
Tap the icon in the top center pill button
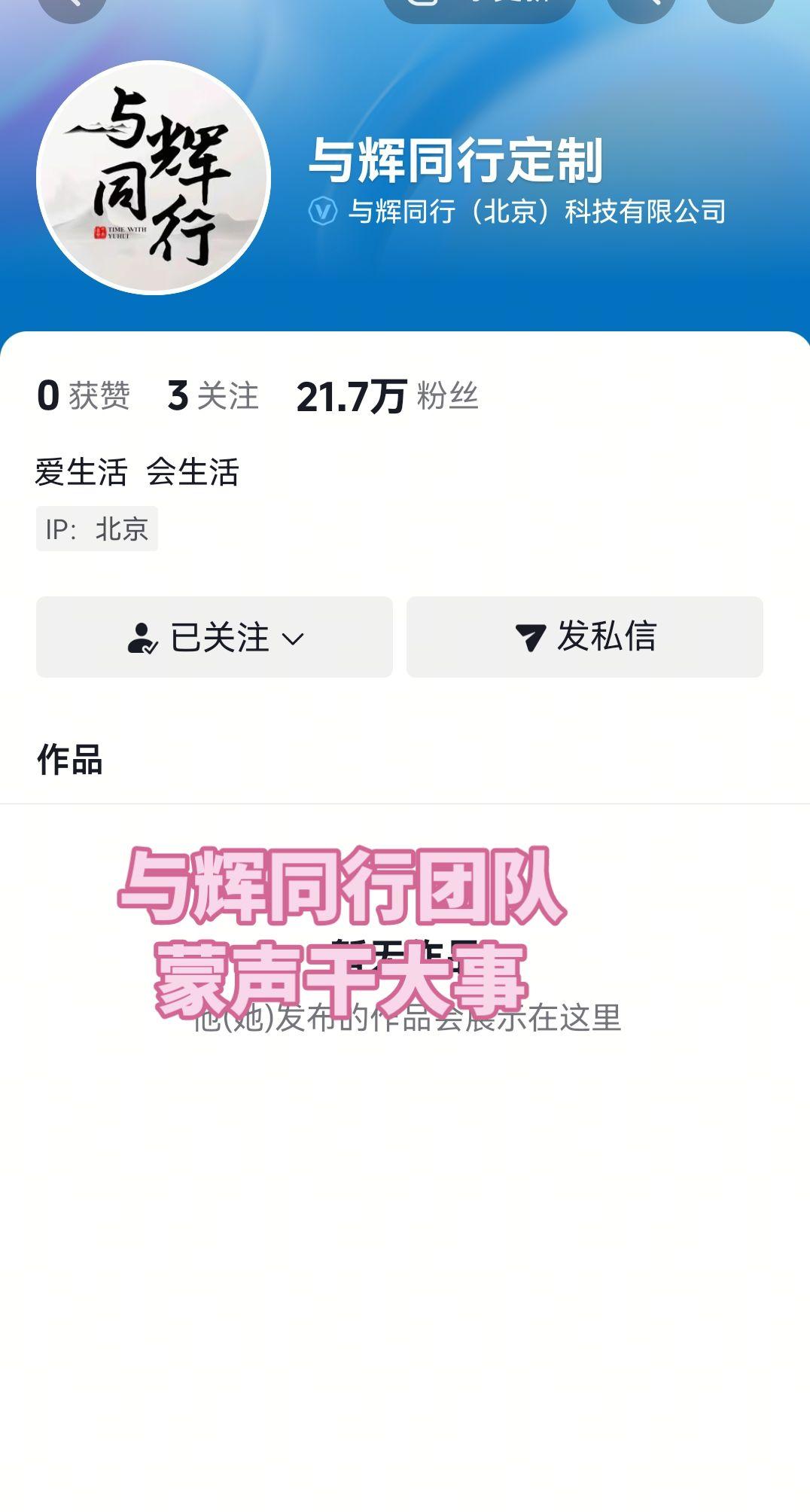422,6
